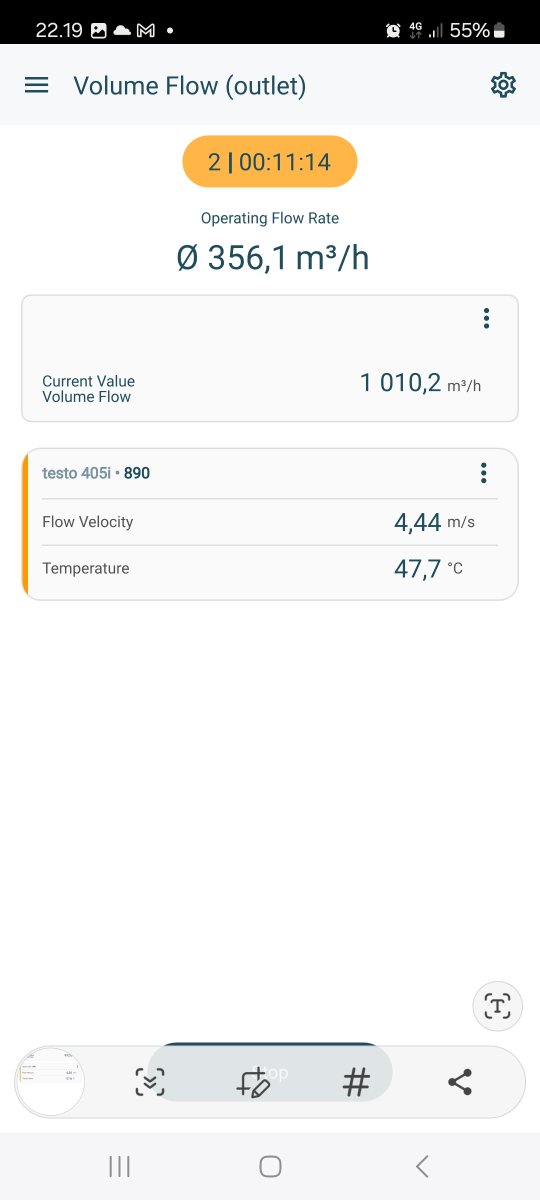The height and width of the screenshot is (1200, 540).
Task: Add a hashtag tag to screenshot
Action: coord(356,1082)
